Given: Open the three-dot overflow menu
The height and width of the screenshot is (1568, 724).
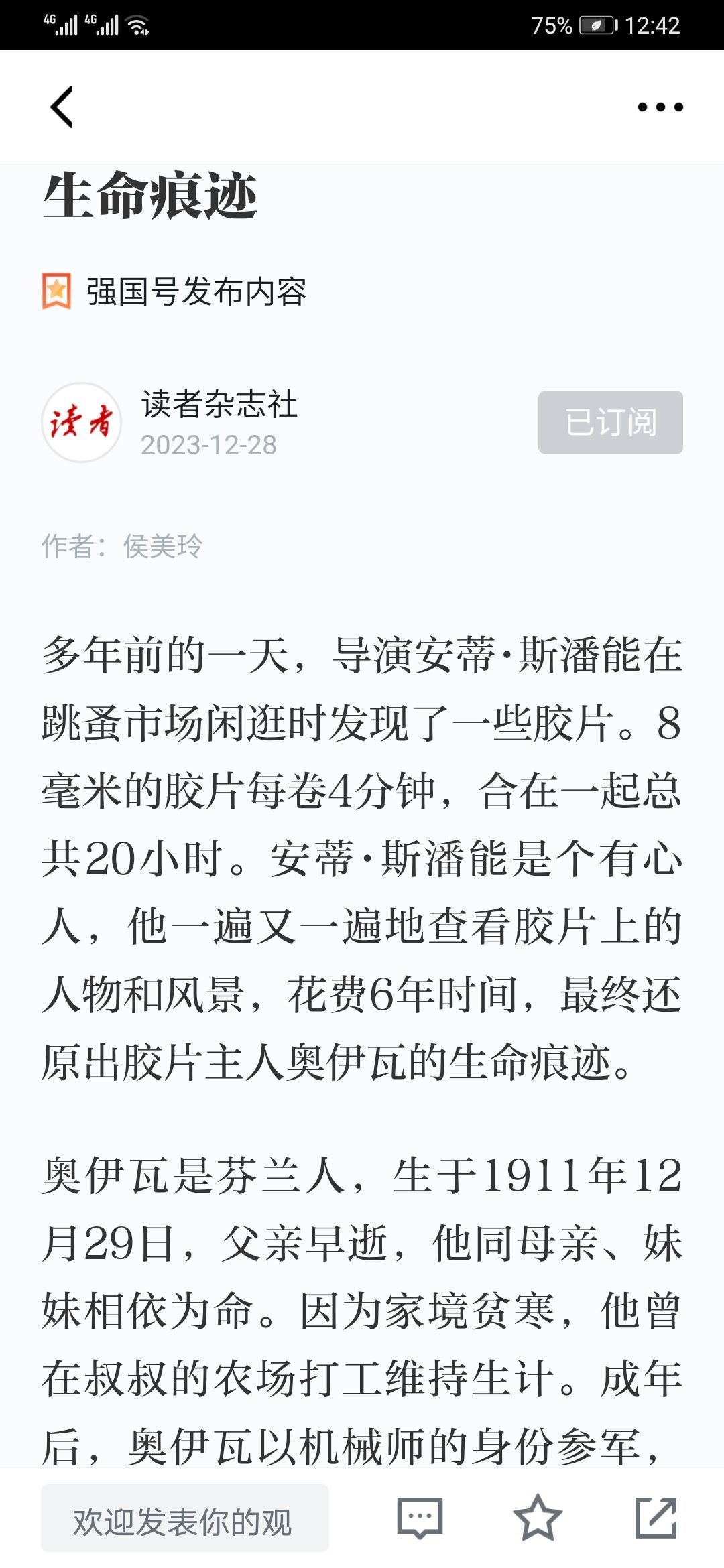Looking at the screenshot, I should click(x=660, y=107).
